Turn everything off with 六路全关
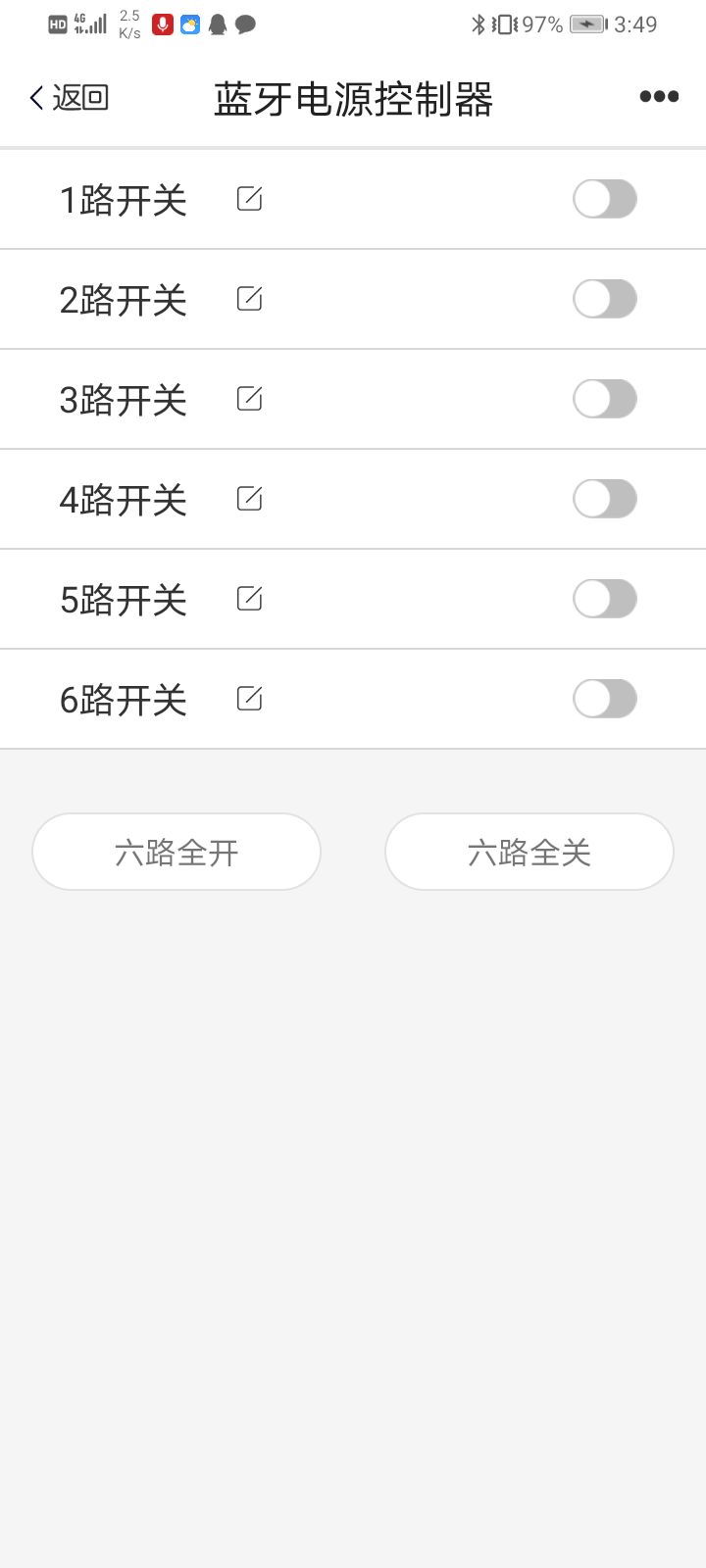This screenshot has width=706, height=1568. (x=529, y=852)
